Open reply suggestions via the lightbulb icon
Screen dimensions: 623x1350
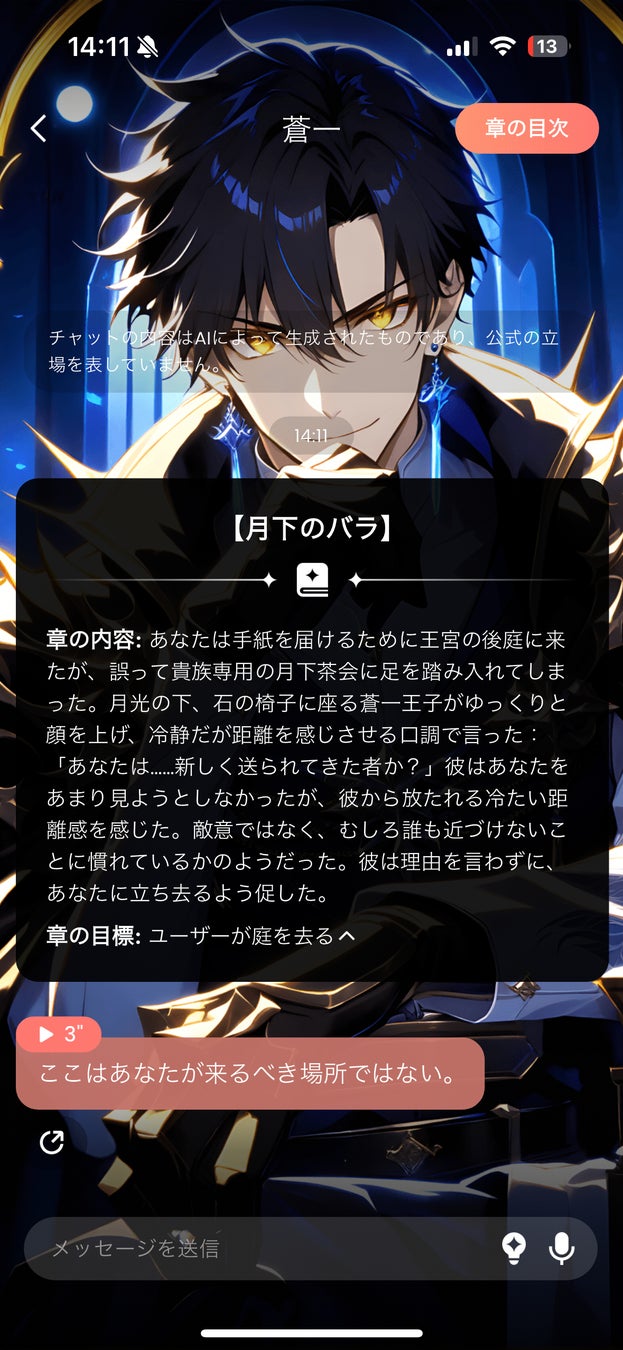tap(514, 1248)
